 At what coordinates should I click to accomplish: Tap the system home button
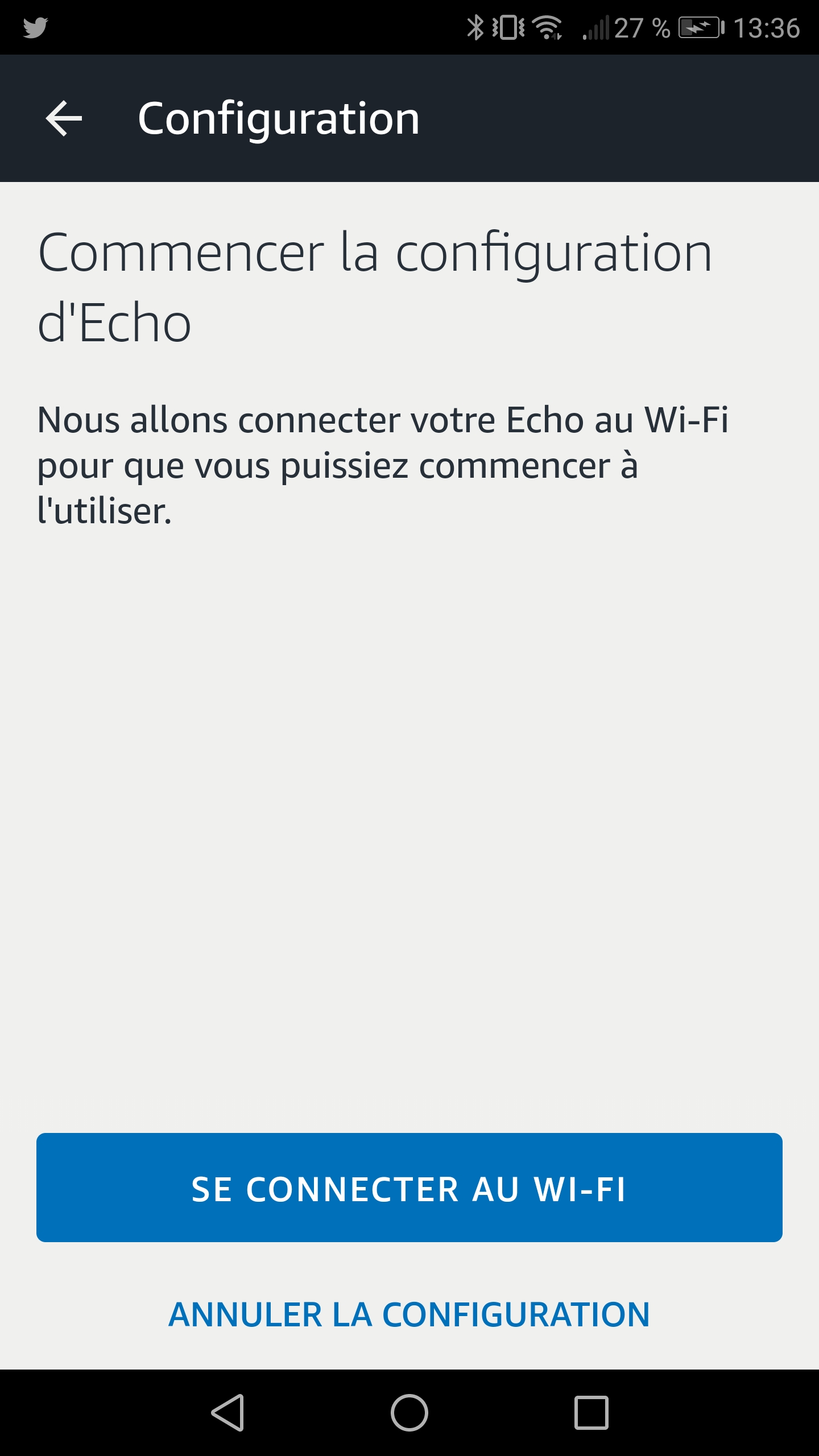[x=409, y=1413]
